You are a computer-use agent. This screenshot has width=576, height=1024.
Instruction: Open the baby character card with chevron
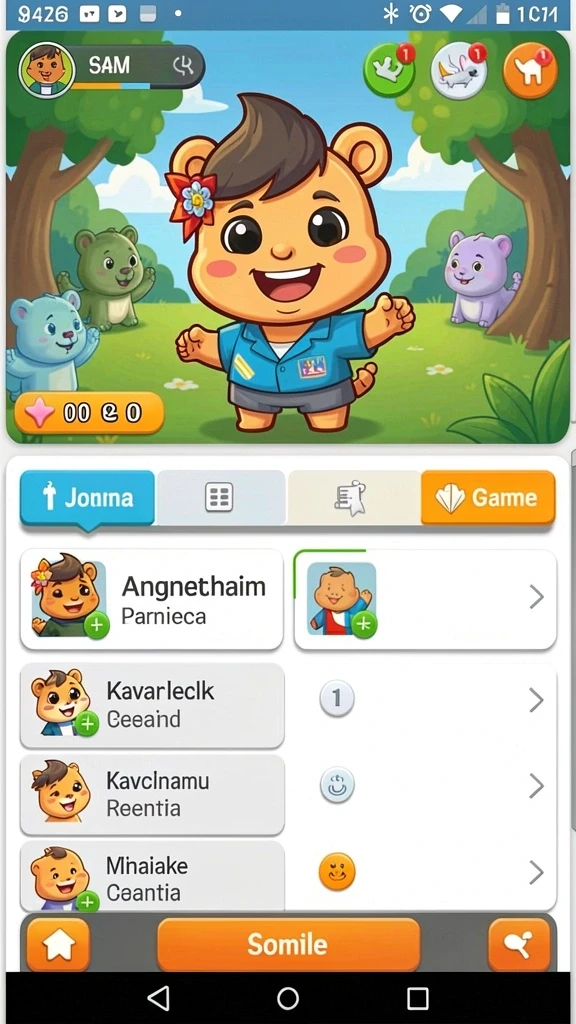(x=425, y=600)
